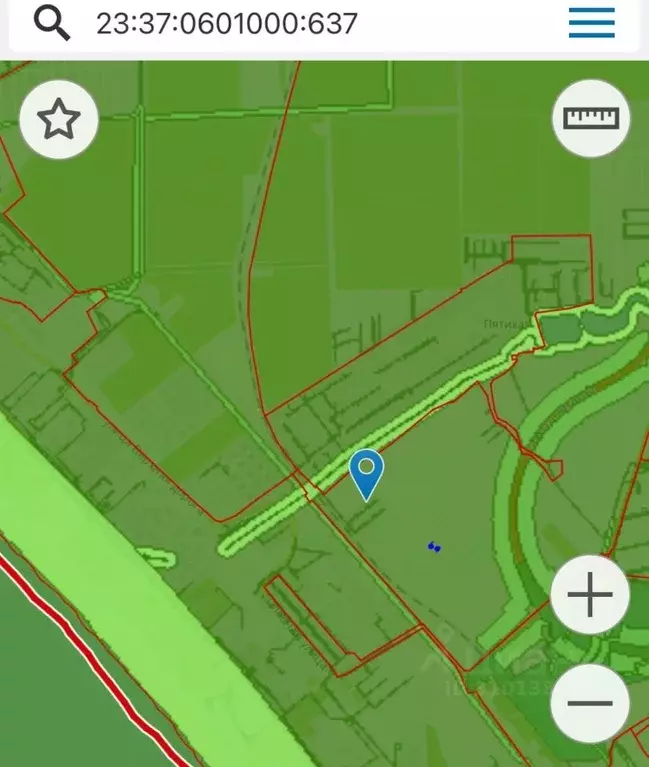This screenshot has height=767, width=649.
Task: Zoom out the map with minus button
Action: pyautogui.click(x=590, y=703)
